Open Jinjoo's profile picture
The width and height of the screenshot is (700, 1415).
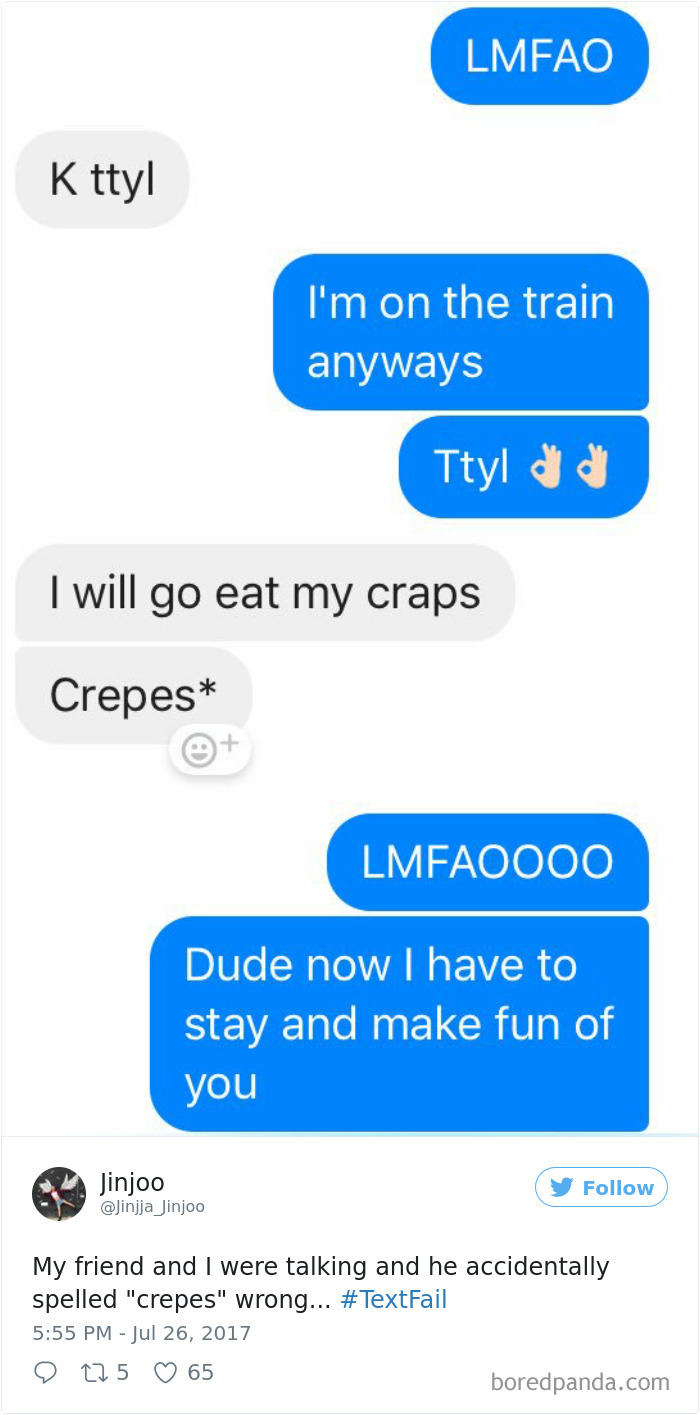click(59, 1194)
